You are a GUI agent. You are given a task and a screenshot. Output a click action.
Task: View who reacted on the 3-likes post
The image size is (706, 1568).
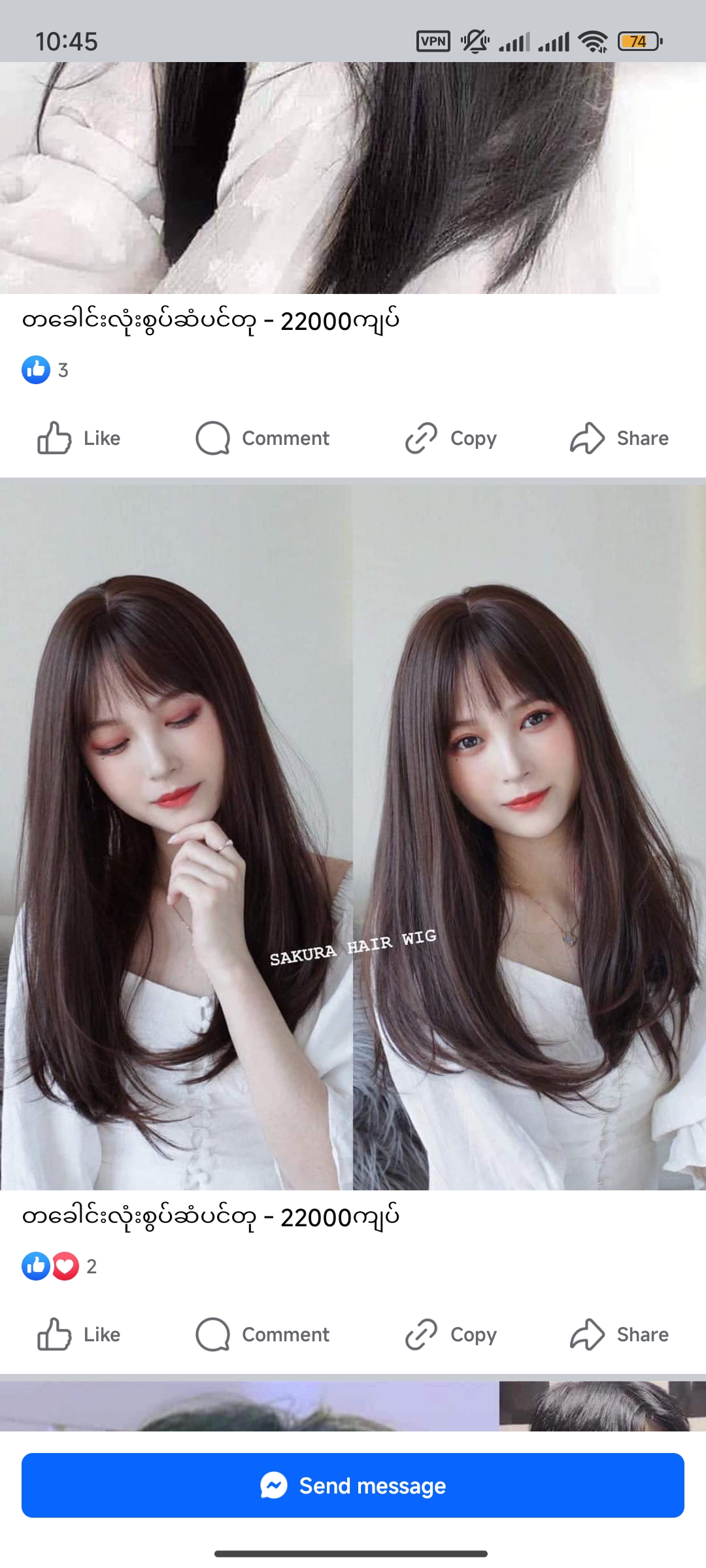(45, 370)
